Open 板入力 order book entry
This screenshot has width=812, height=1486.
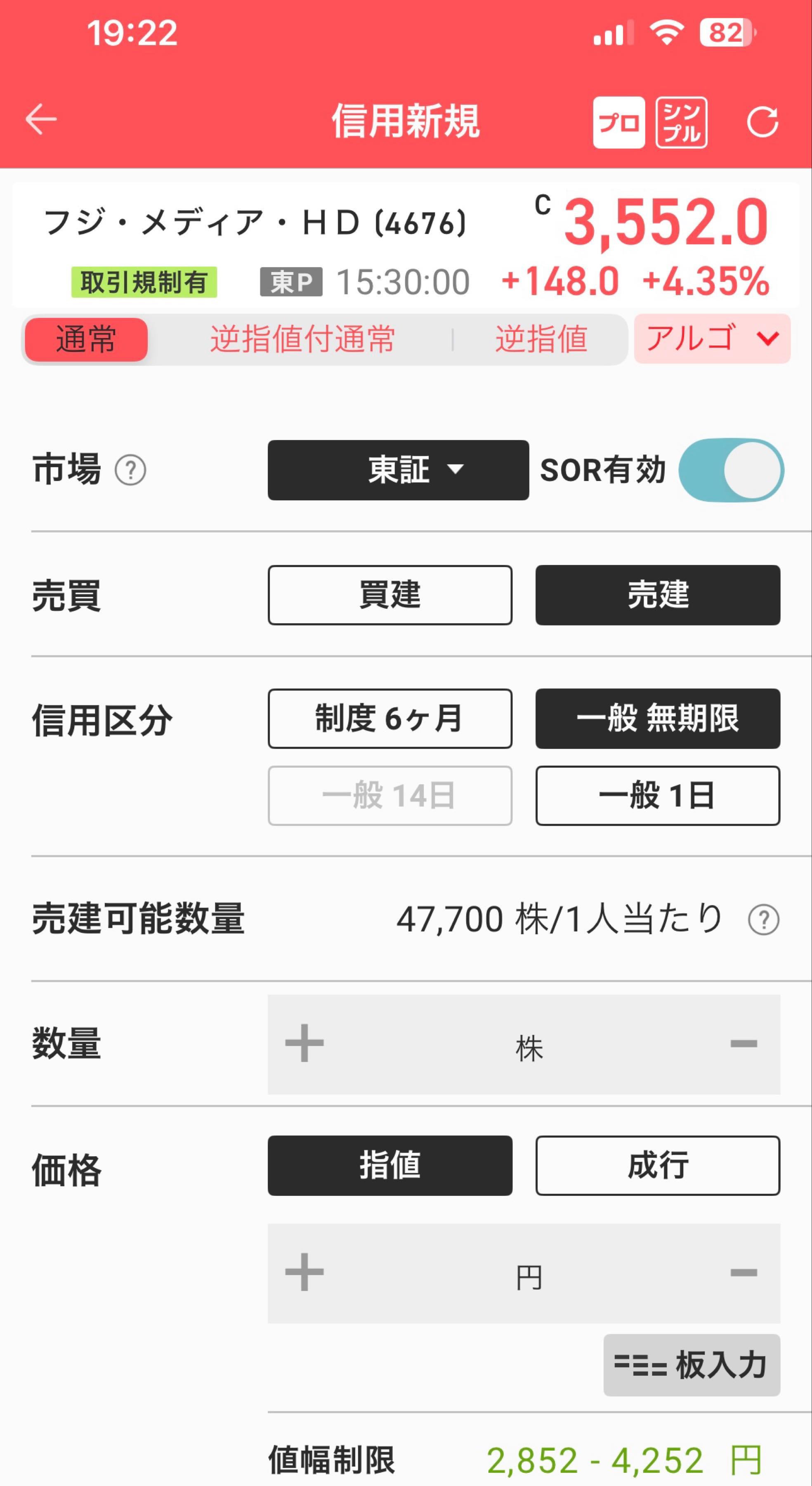click(x=692, y=1365)
